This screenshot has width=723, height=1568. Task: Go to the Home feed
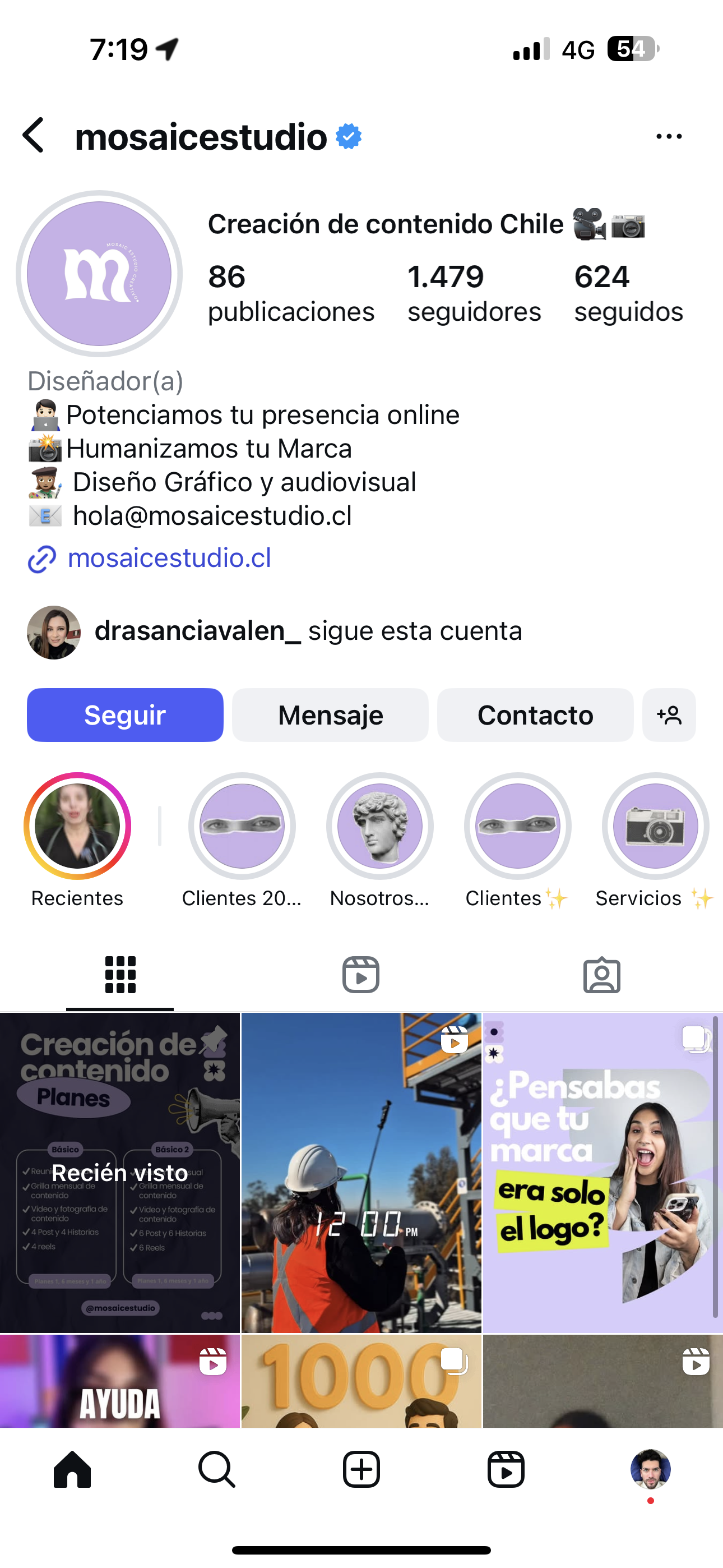(x=72, y=1469)
